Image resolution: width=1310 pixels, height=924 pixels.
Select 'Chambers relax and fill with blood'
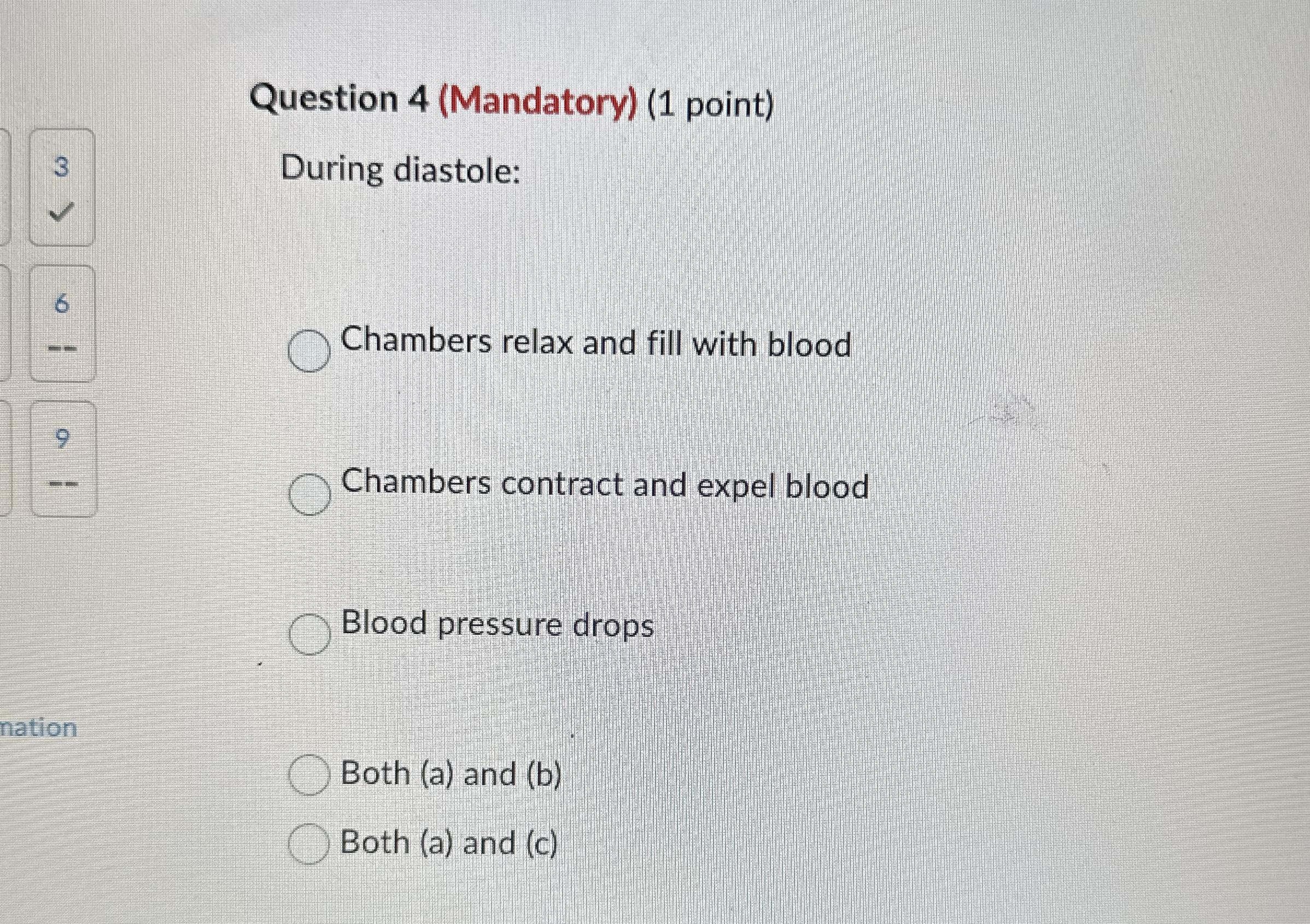[309, 351]
